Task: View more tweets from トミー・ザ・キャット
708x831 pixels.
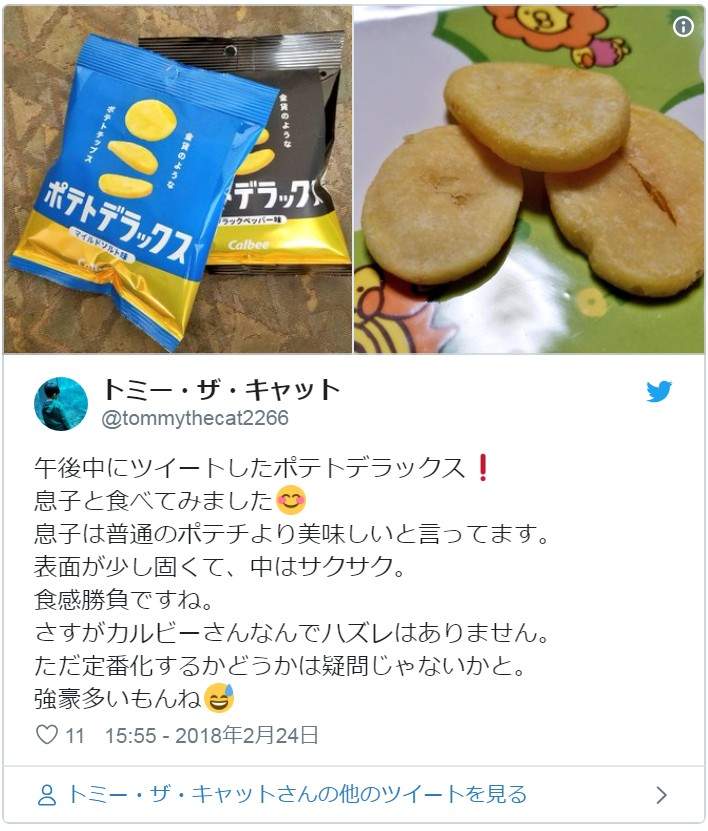Action: (297, 795)
